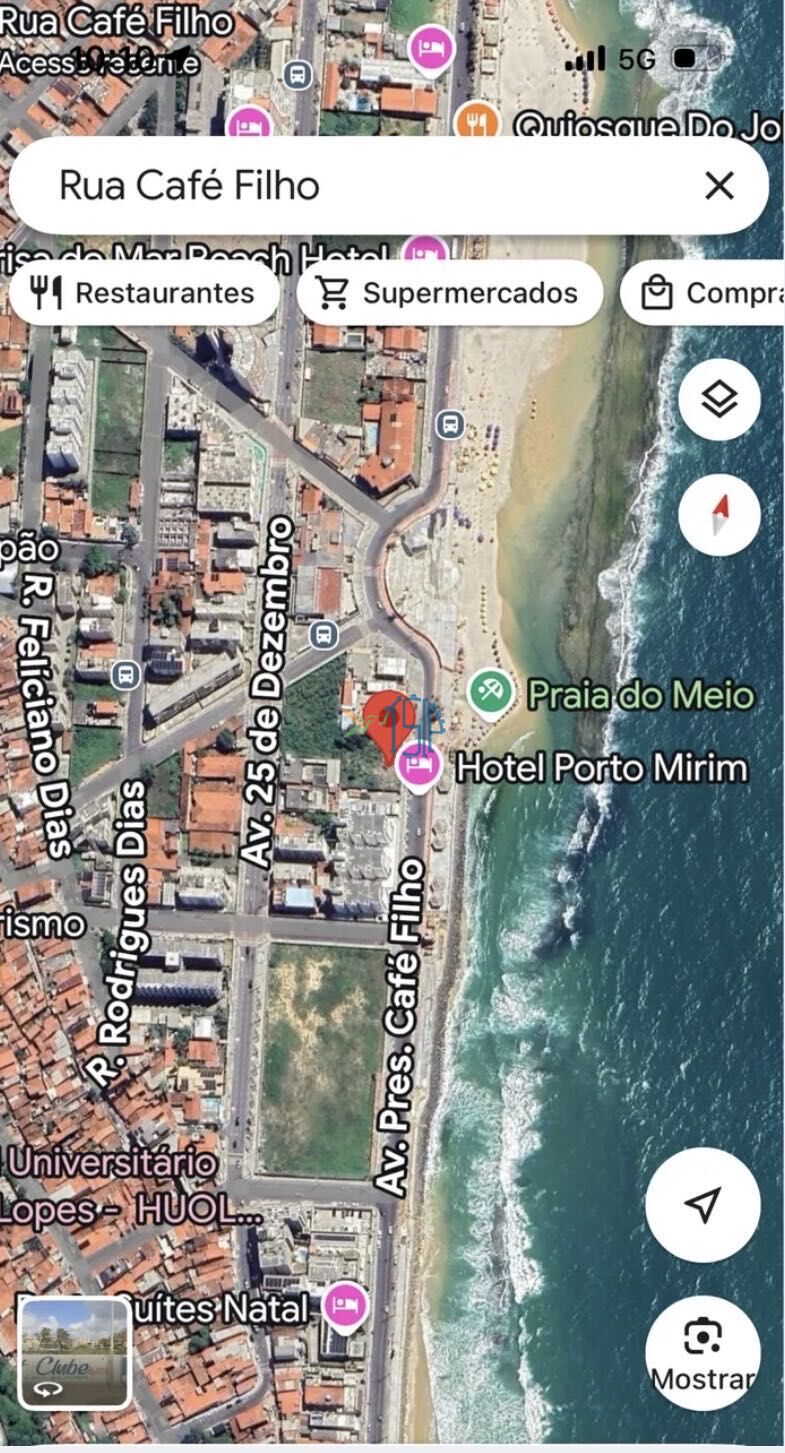
Task: Open the Quiosque Do Jo restaurant marker
Action: tap(477, 124)
